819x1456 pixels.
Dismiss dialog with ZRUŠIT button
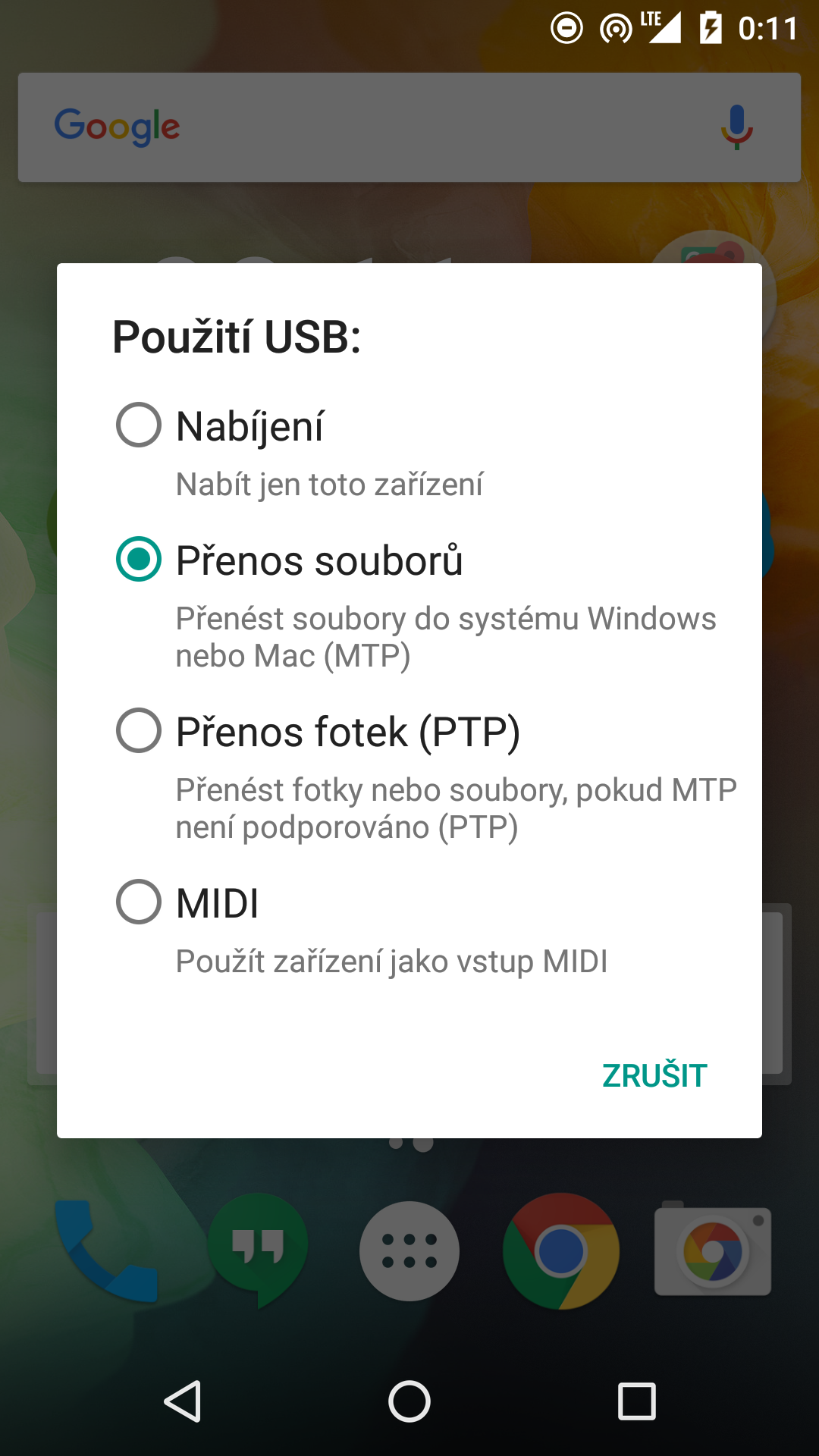pos(654,1075)
